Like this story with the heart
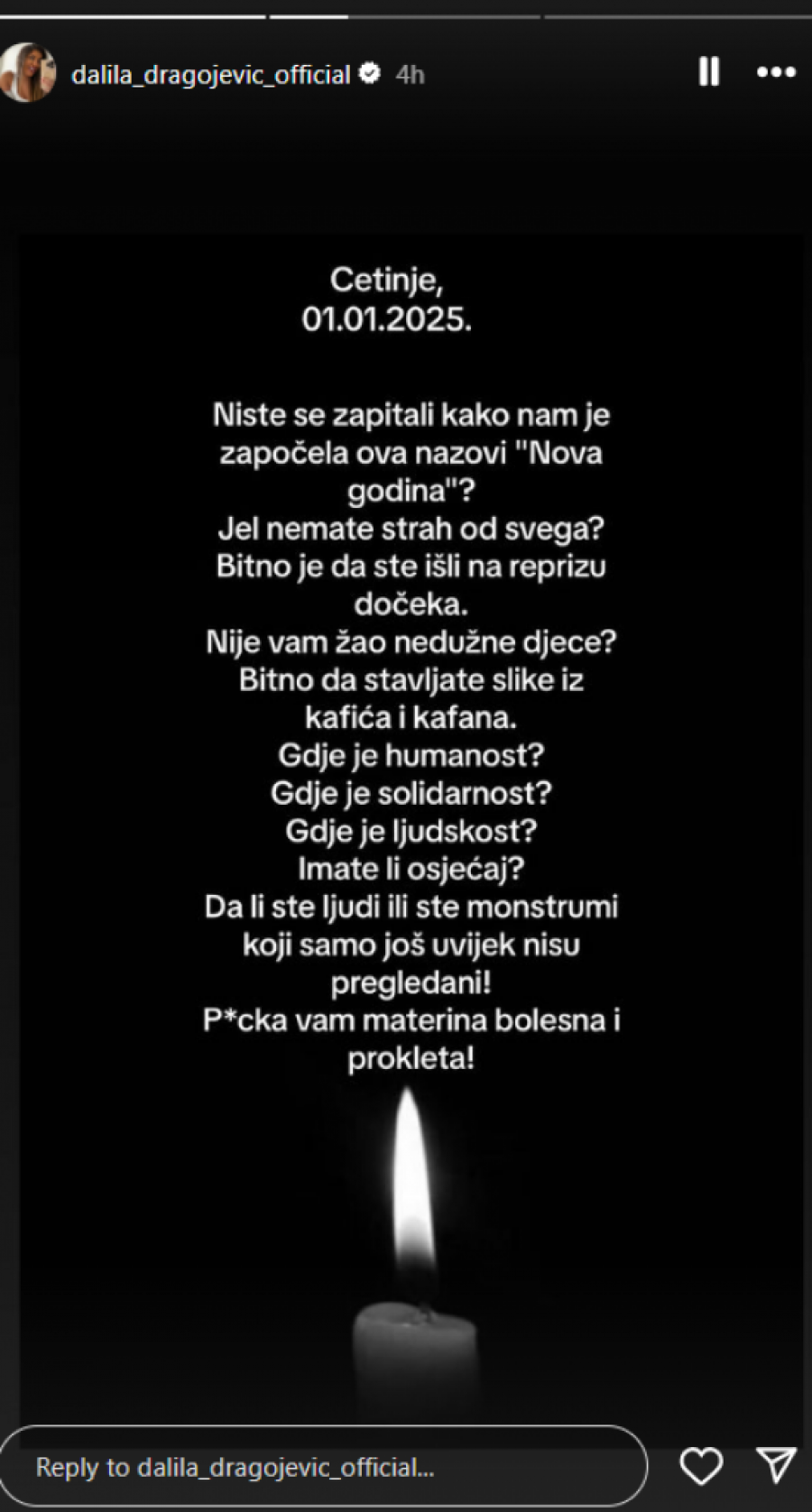The height and width of the screenshot is (1512, 812). (701, 1465)
